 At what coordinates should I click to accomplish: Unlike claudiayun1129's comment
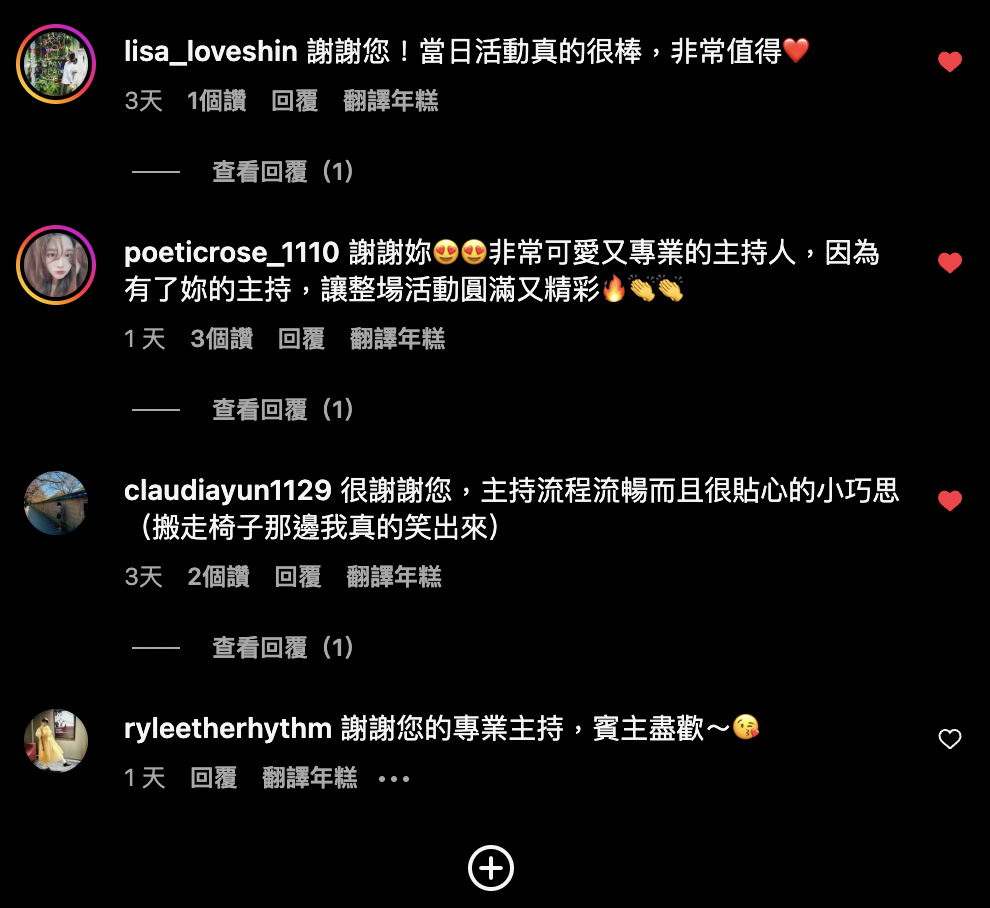[x=949, y=501]
